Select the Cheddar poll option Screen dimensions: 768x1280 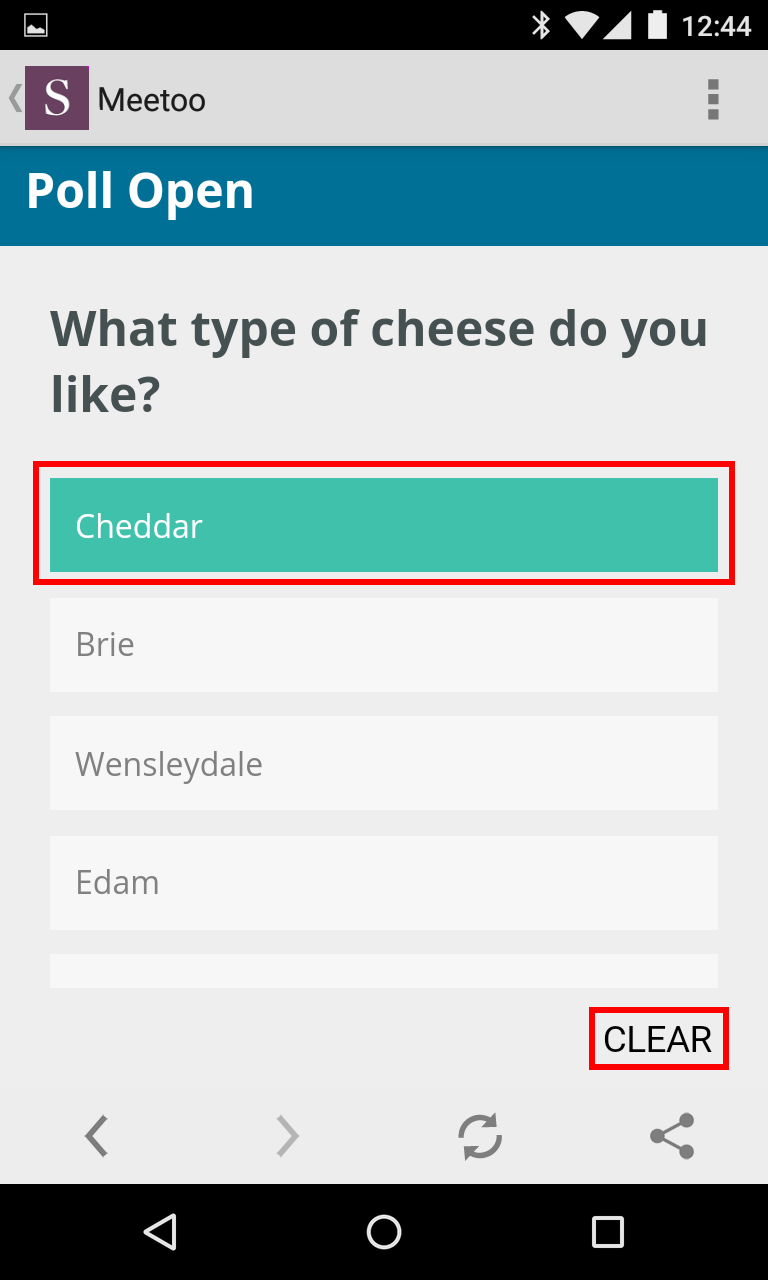tap(384, 525)
